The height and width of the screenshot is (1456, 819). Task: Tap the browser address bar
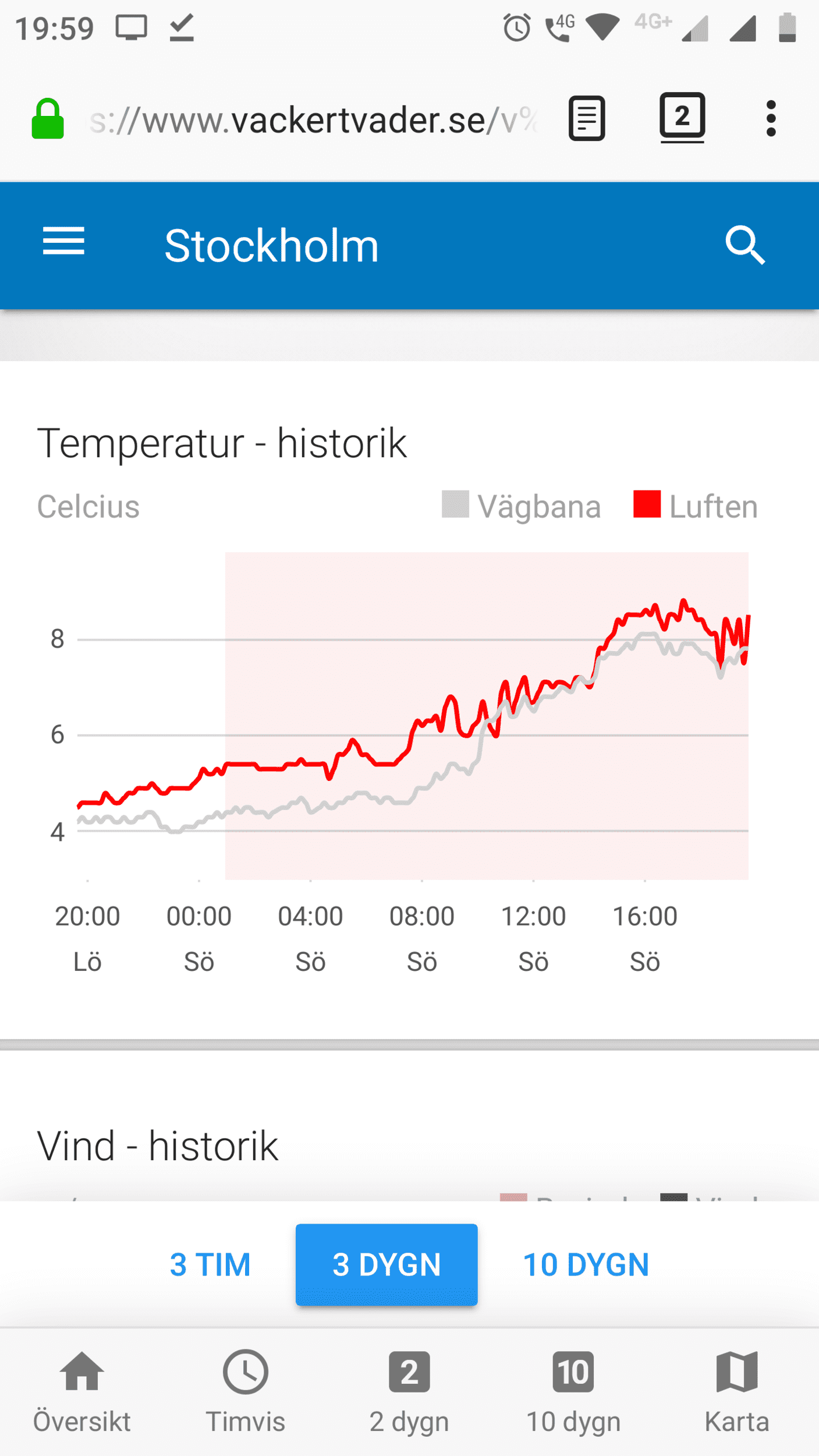click(x=311, y=120)
